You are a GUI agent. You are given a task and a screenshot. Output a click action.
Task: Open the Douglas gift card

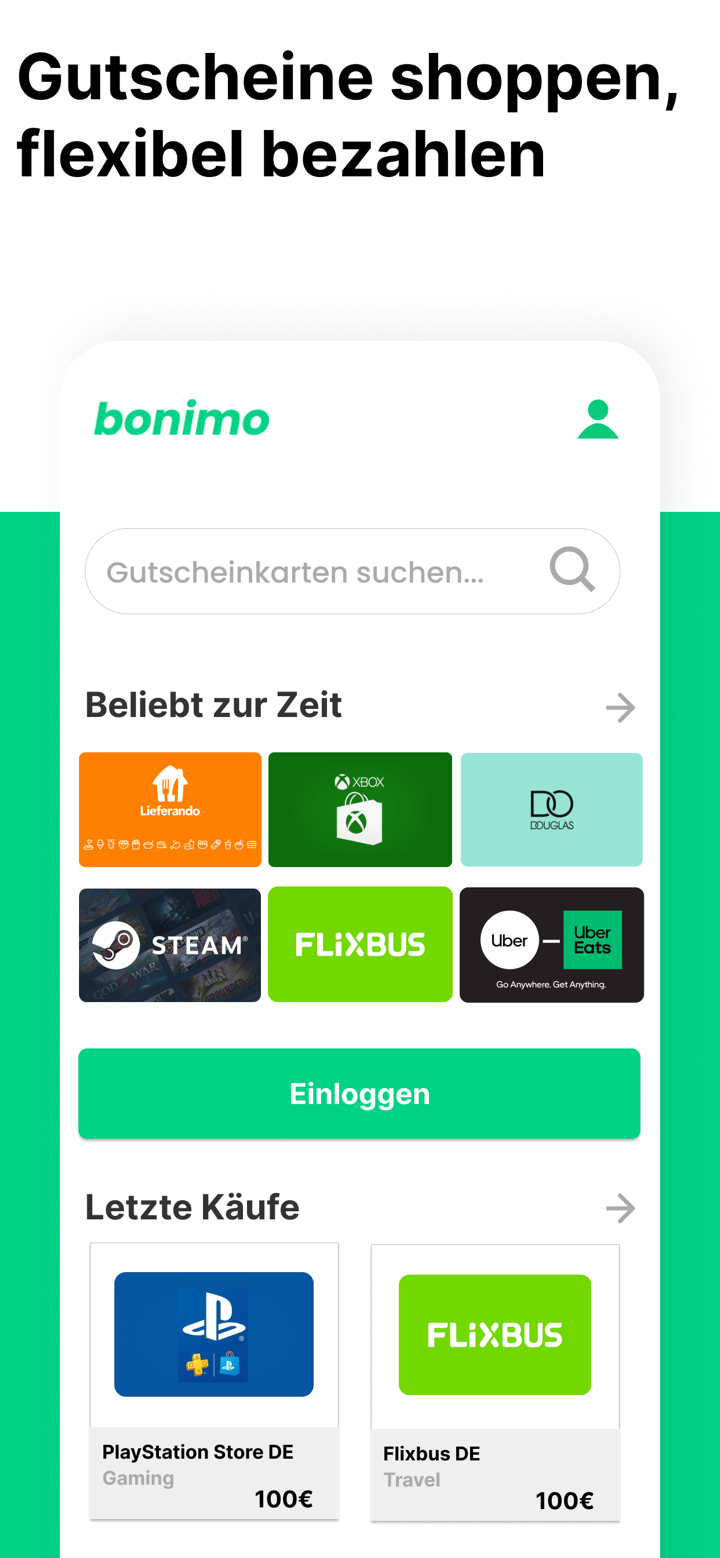(x=551, y=809)
